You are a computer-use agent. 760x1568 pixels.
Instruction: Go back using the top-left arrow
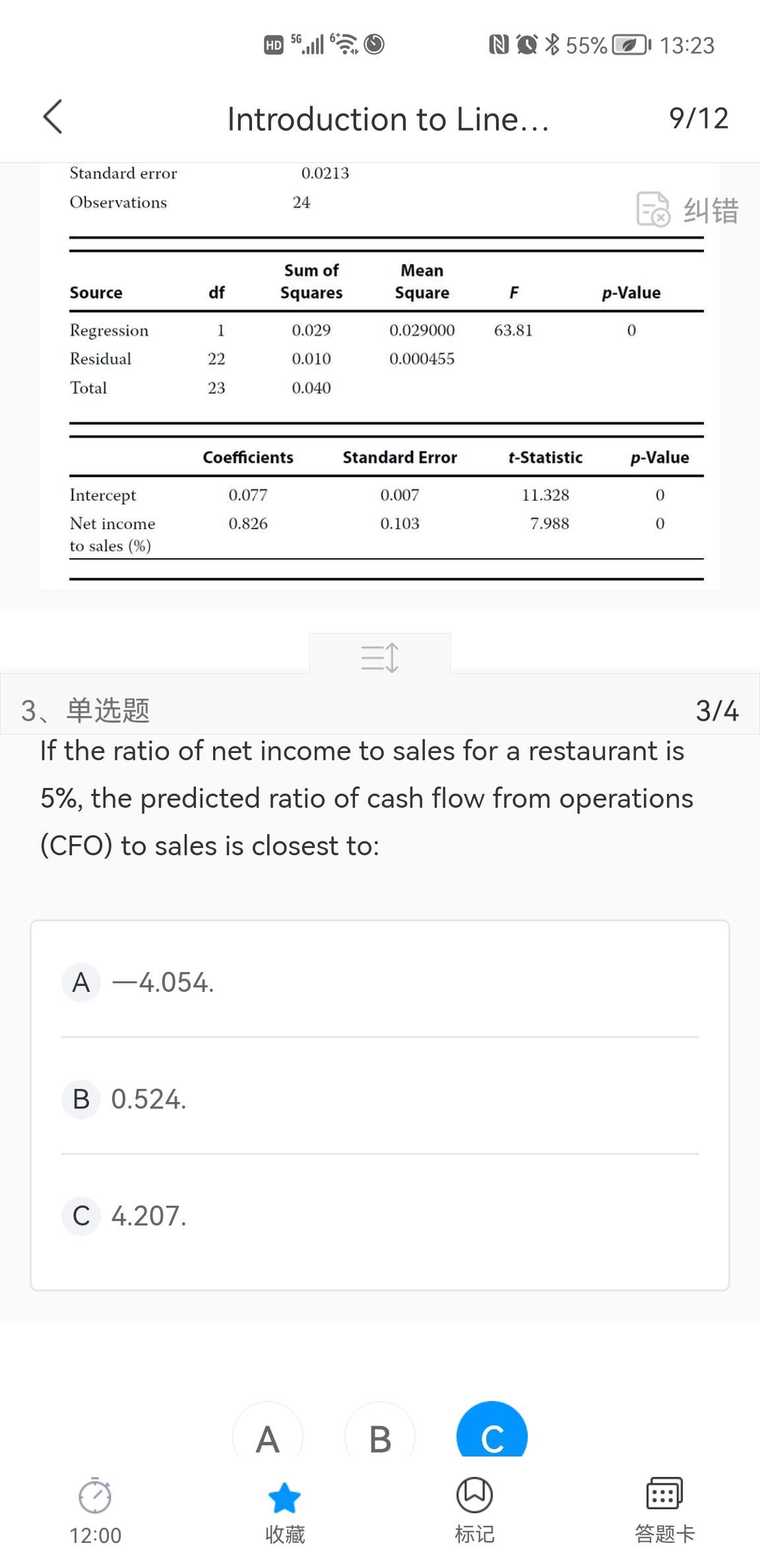click(53, 117)
